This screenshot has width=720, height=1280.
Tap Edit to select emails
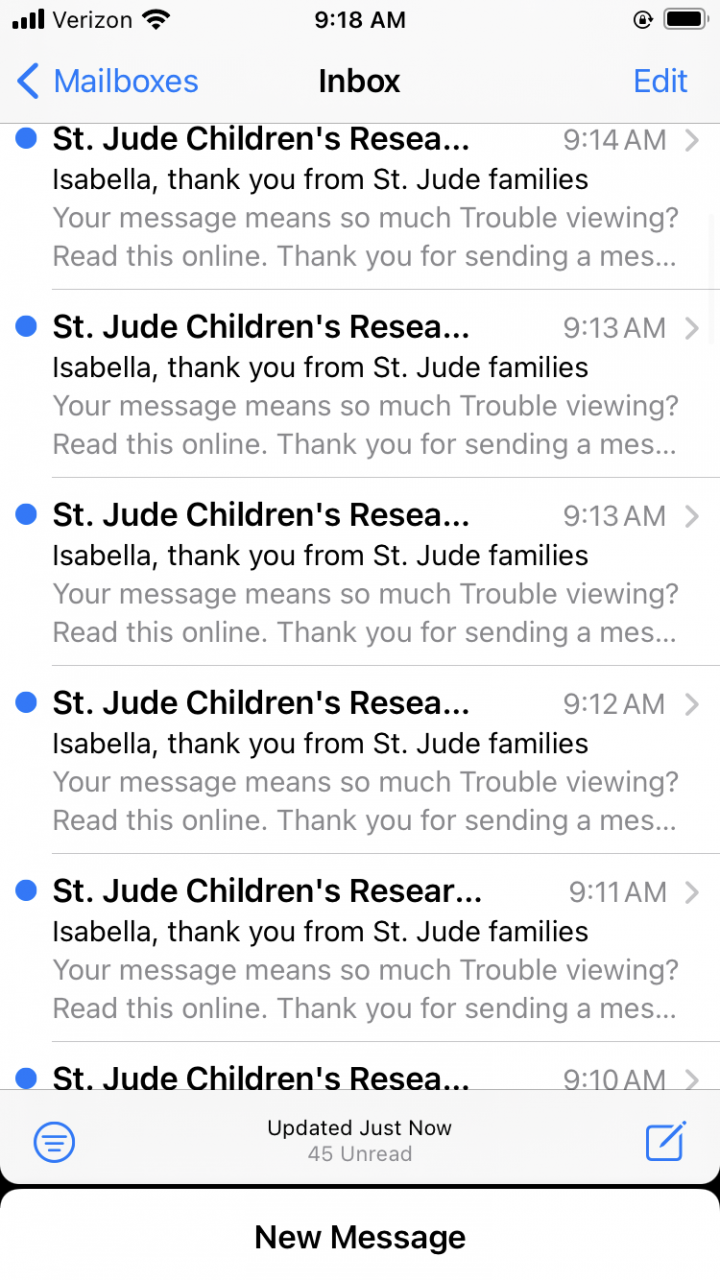click(x=660, y=81)
